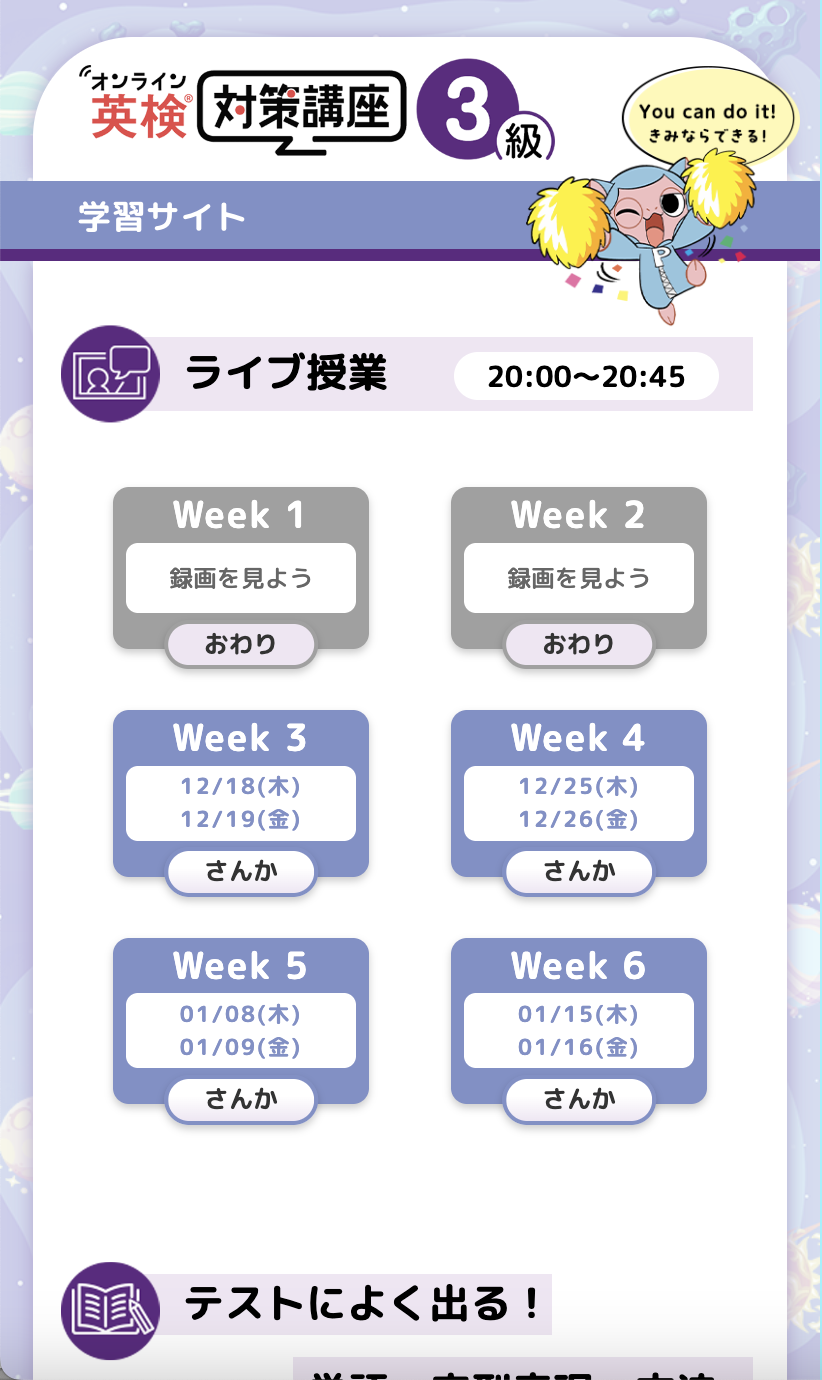Join Week 5 class with さんか
This screenshot has height=1380, width=822.
(x=240, y=1100)
